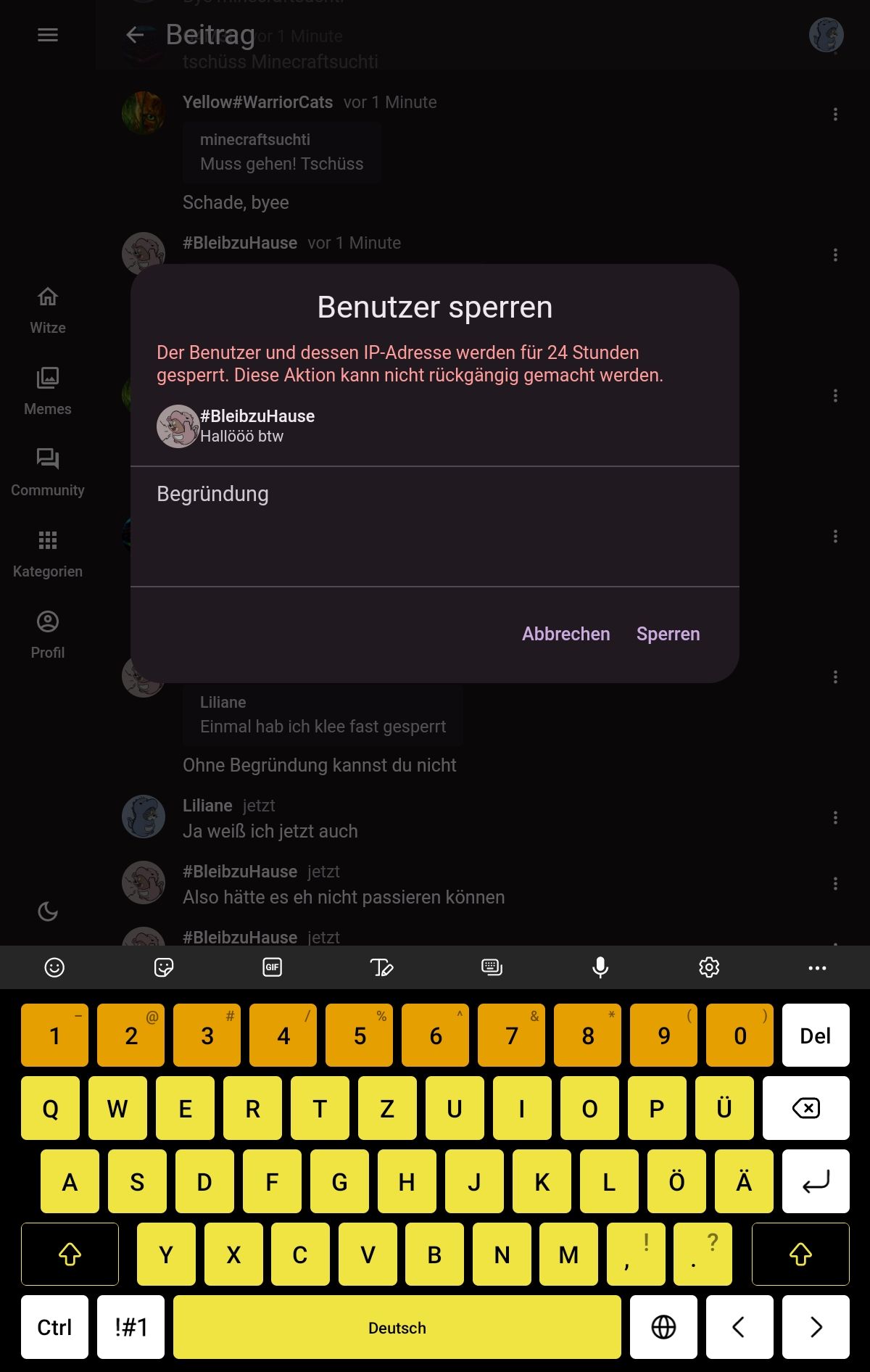
Task: Focus the Begründung text field
Action: click(435, 526)
